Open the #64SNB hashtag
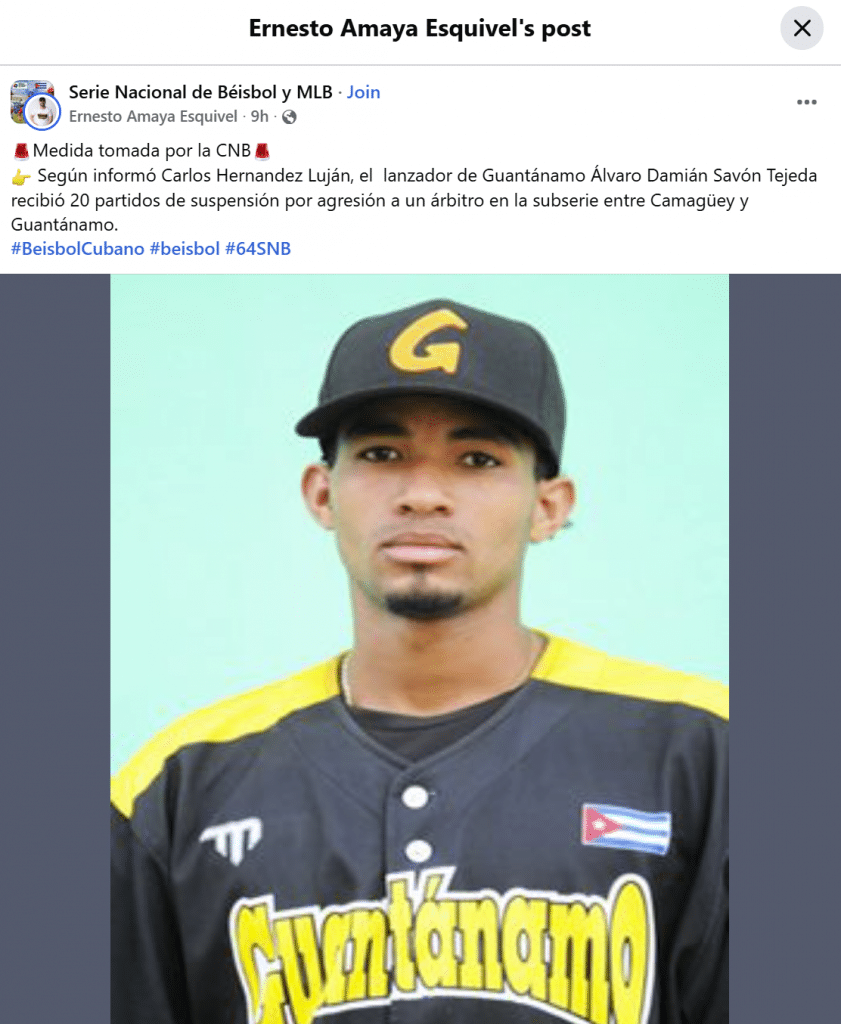841x1024 pixels. pyautogui.click(x=257, y=249)
